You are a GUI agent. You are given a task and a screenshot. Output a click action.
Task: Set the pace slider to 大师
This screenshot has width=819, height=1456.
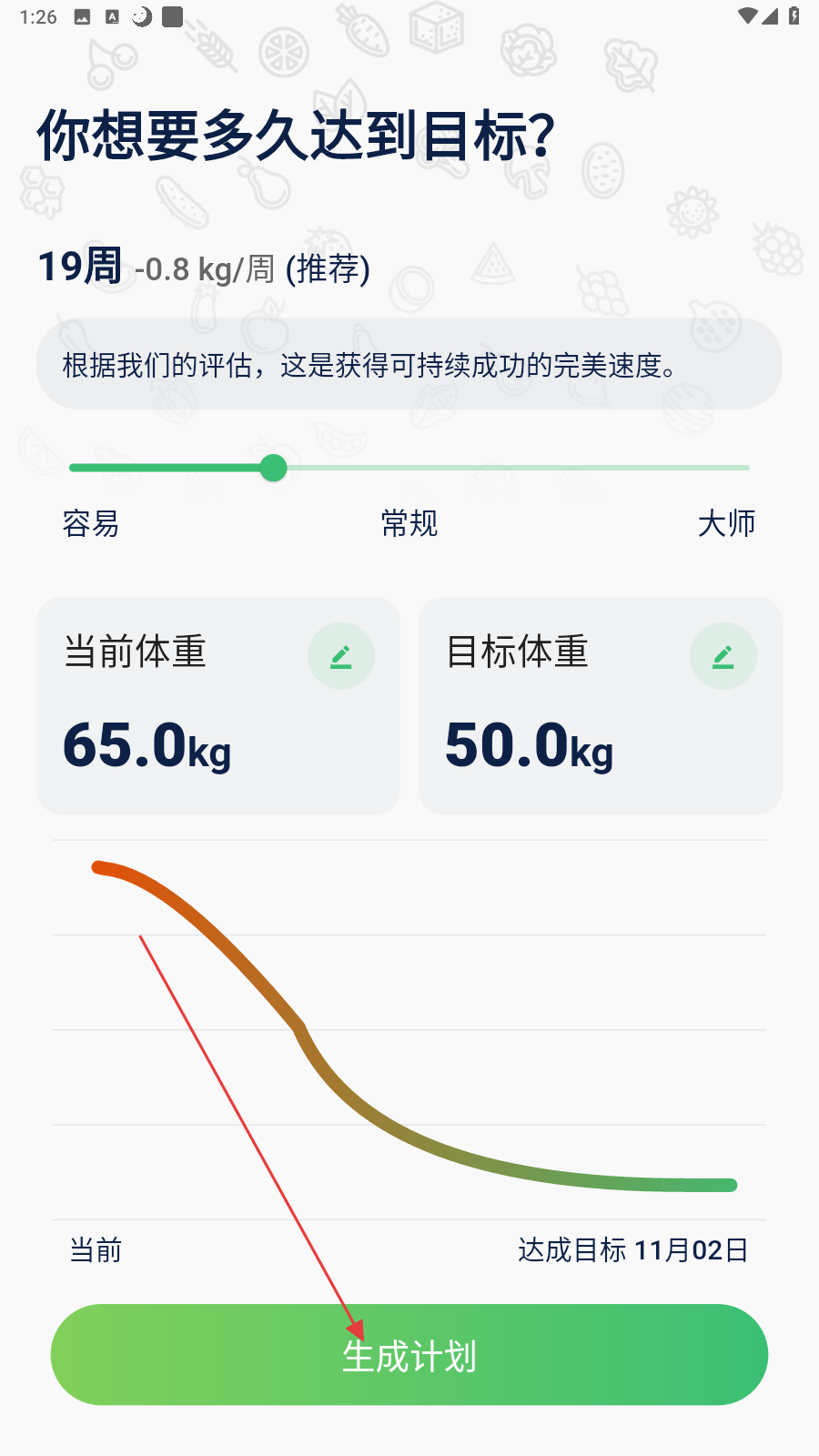(x=726, y=523)
